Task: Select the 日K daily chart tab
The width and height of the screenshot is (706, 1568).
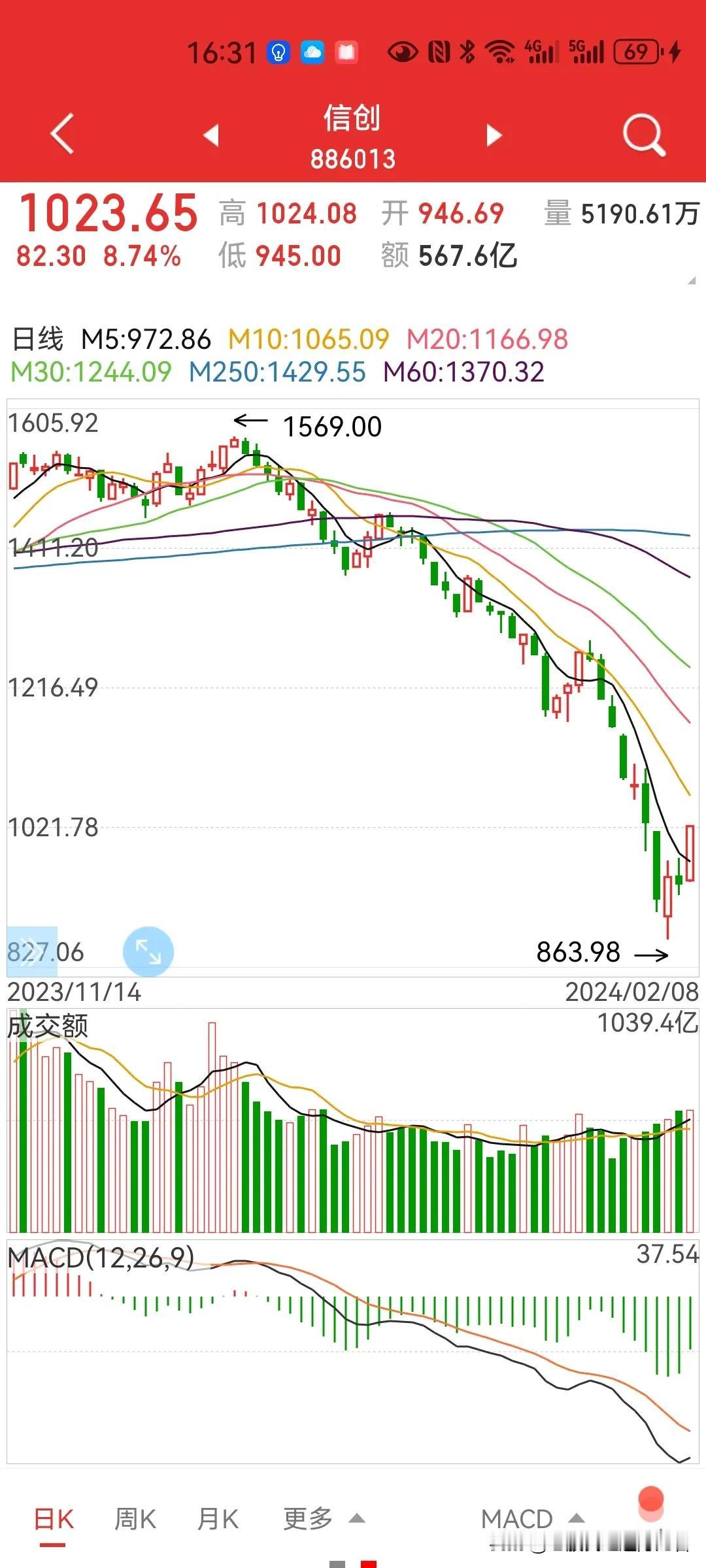Action: tap(54, 1519)
